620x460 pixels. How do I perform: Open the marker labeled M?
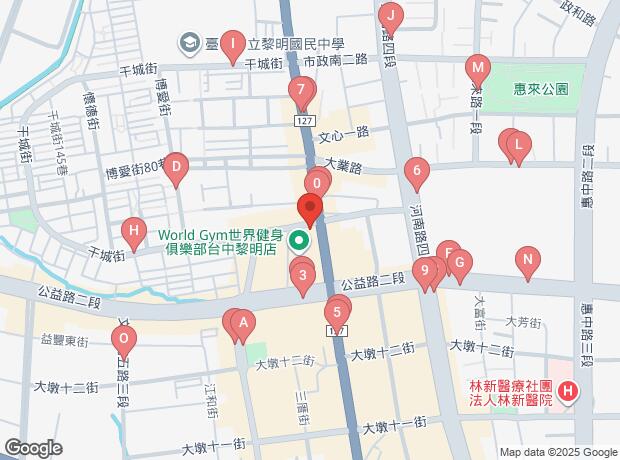(478, 69)
